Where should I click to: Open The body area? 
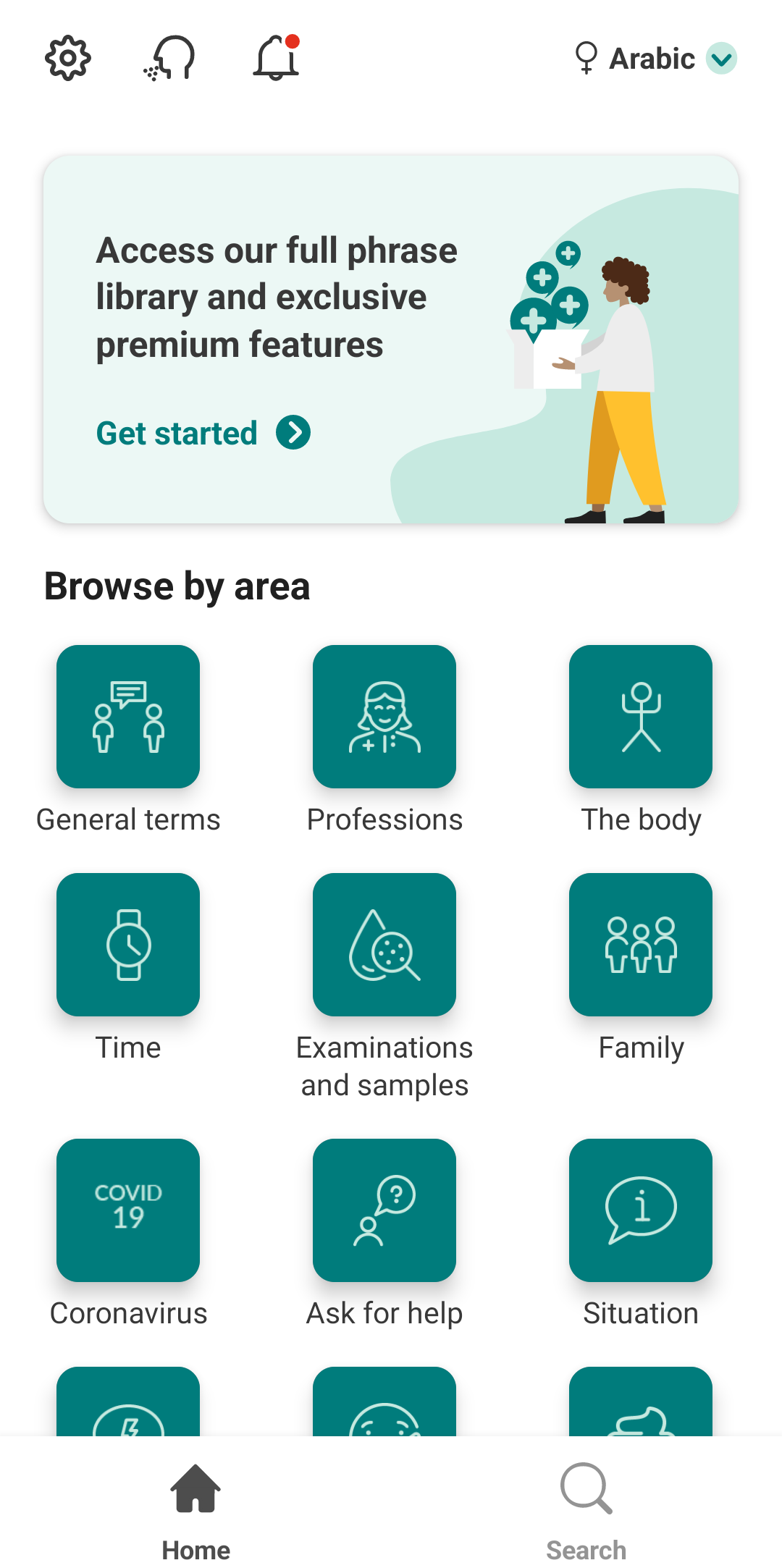coord(641,717)
